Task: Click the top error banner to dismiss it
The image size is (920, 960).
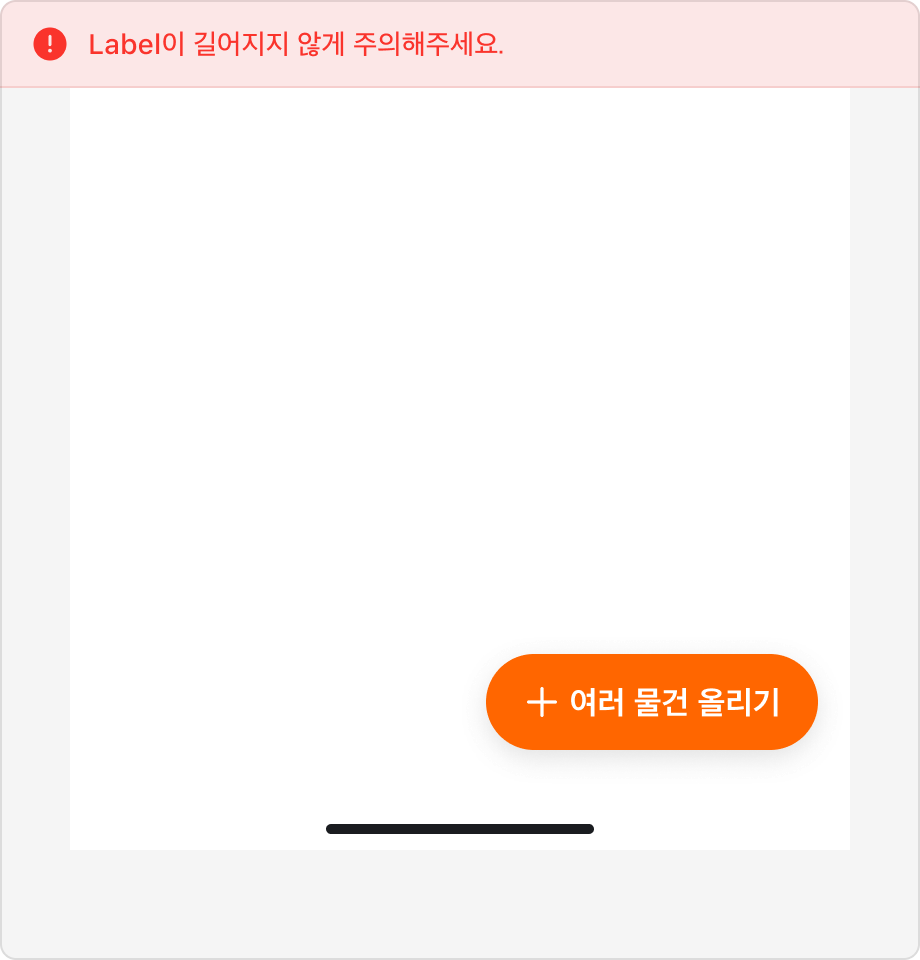Action: [460, 44]
